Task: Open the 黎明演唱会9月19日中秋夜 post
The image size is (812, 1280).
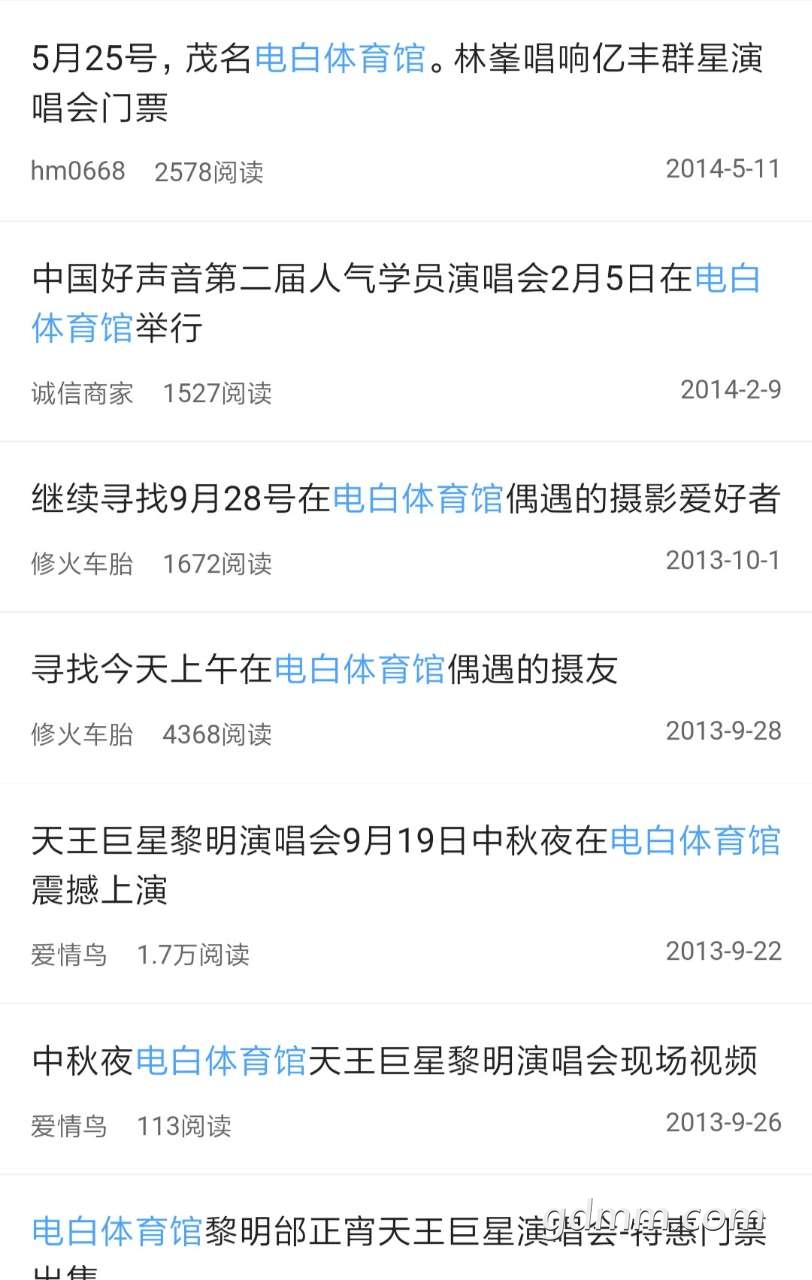Action: pos(405,864)
